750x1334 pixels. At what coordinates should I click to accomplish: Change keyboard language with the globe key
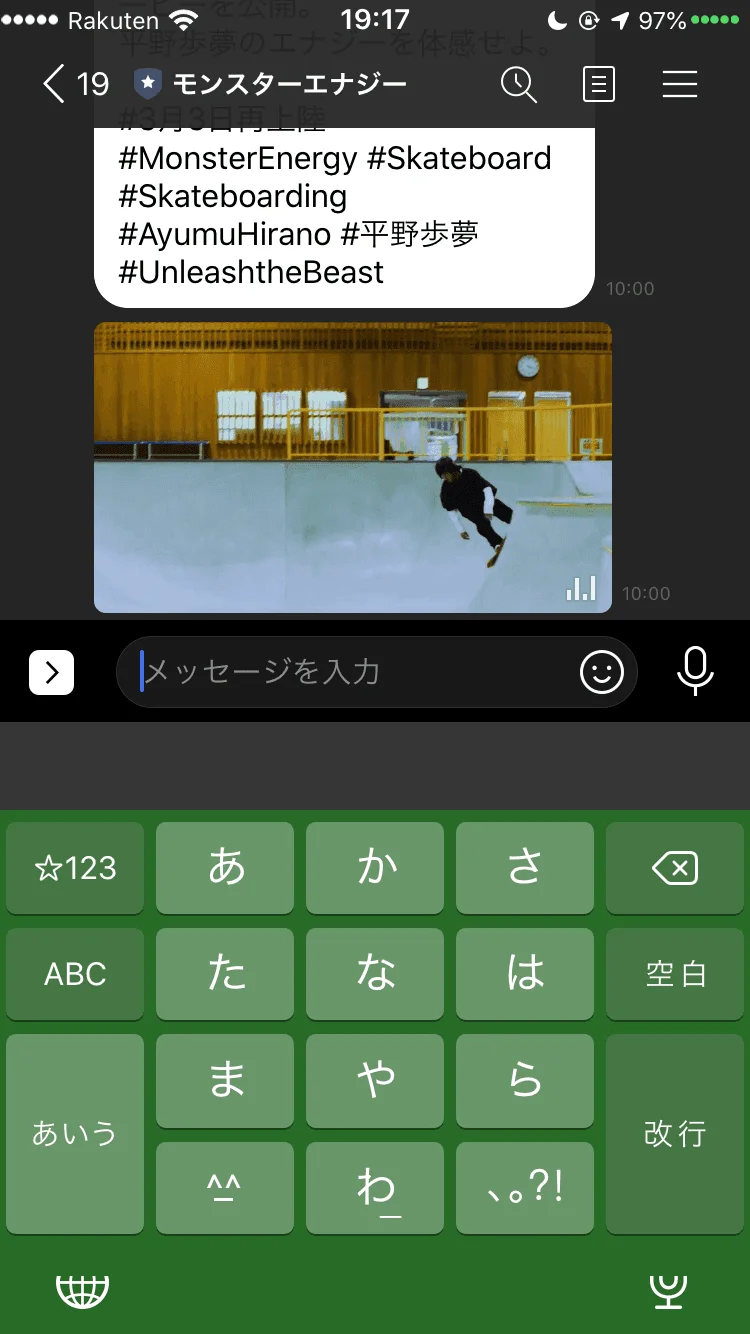click(82, 1290)
